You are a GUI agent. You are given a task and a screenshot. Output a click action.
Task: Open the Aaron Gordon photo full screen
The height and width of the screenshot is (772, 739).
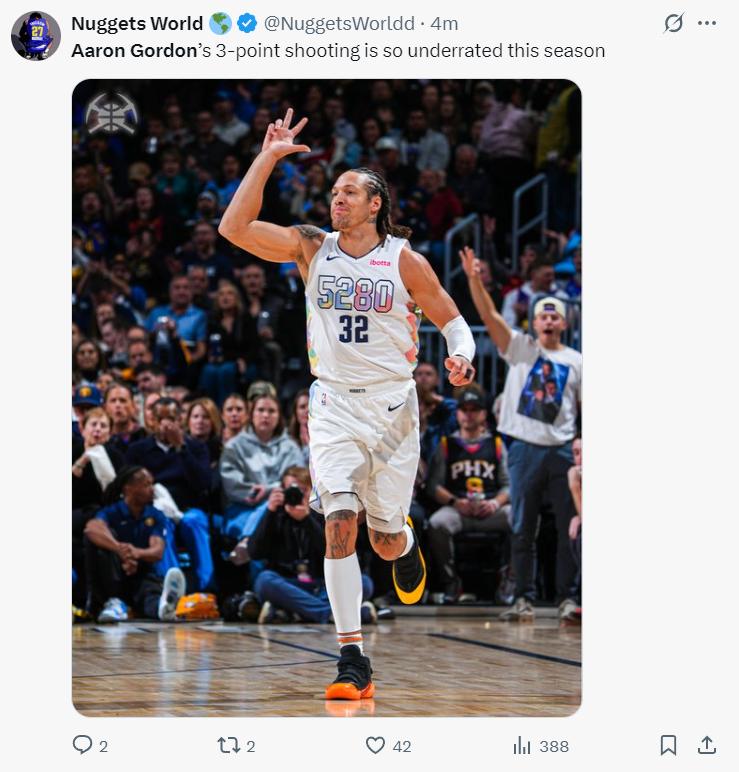pyautogui.click(x=326, y=397)
